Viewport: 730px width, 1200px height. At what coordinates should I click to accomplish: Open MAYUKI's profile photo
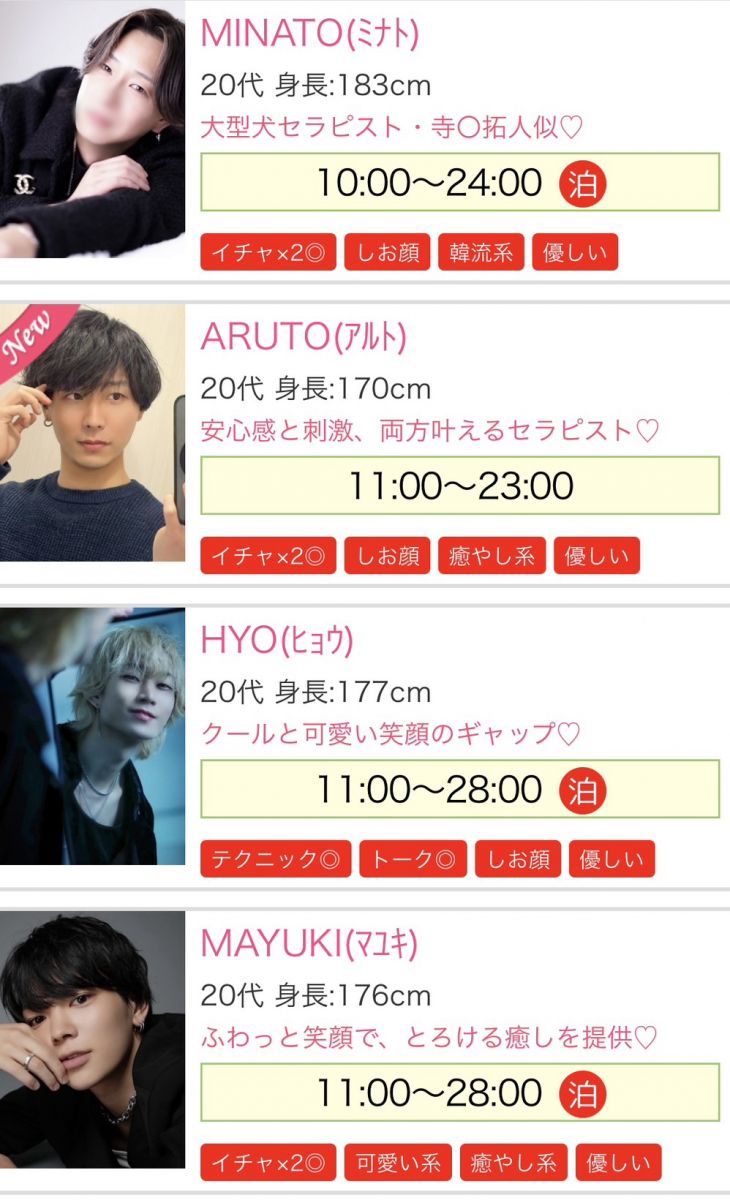coord(92,1040)
